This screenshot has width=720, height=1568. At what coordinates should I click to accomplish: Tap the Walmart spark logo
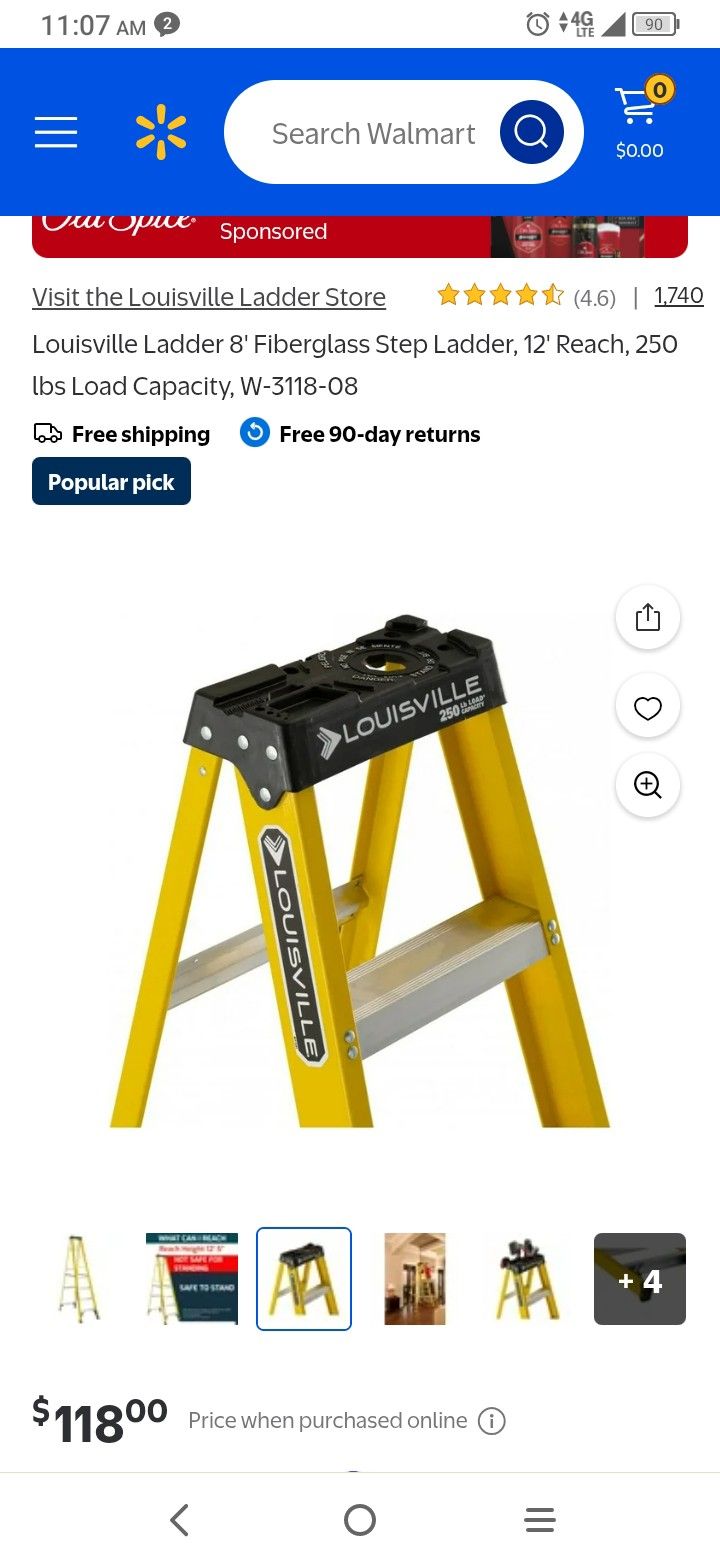pos(160,131)
